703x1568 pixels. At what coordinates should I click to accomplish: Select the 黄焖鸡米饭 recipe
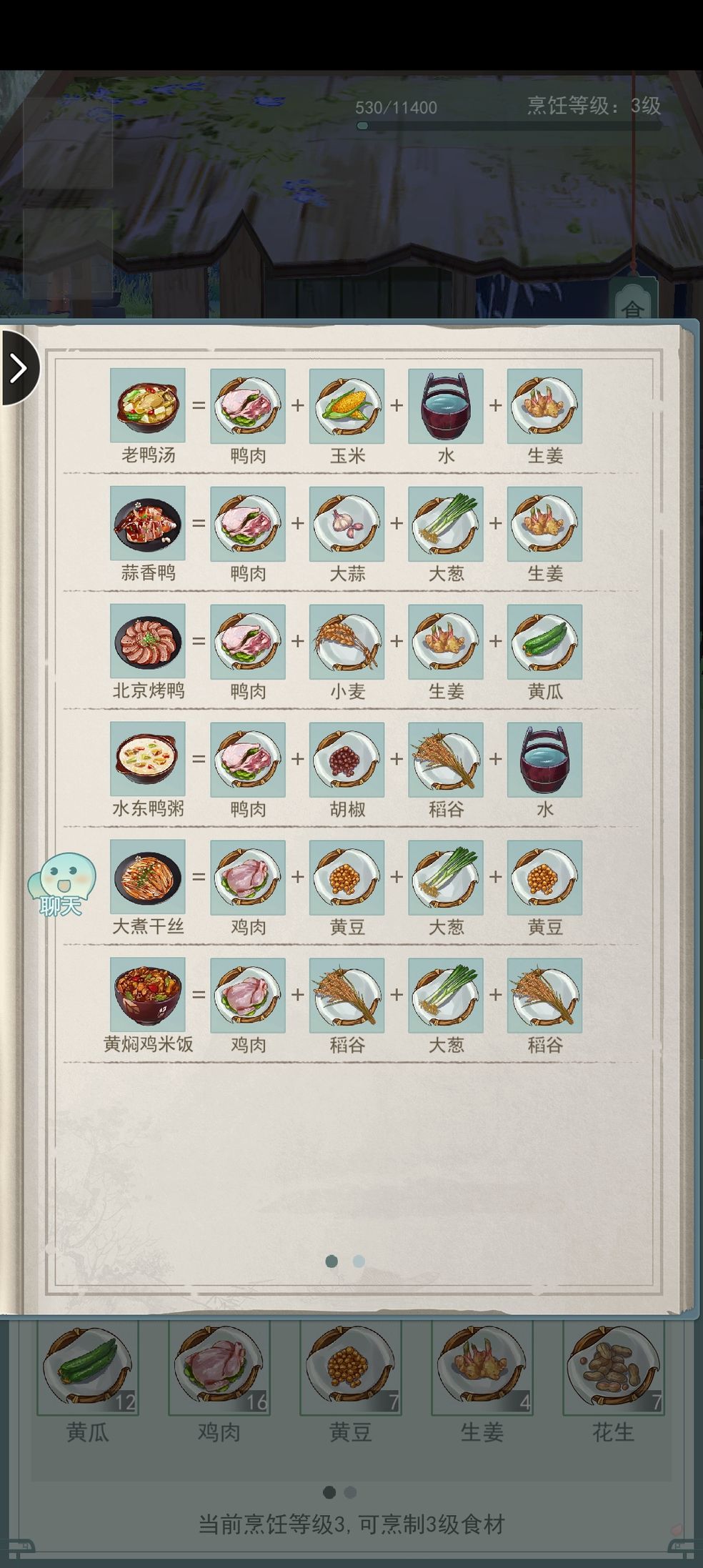[x=148, y=995]
